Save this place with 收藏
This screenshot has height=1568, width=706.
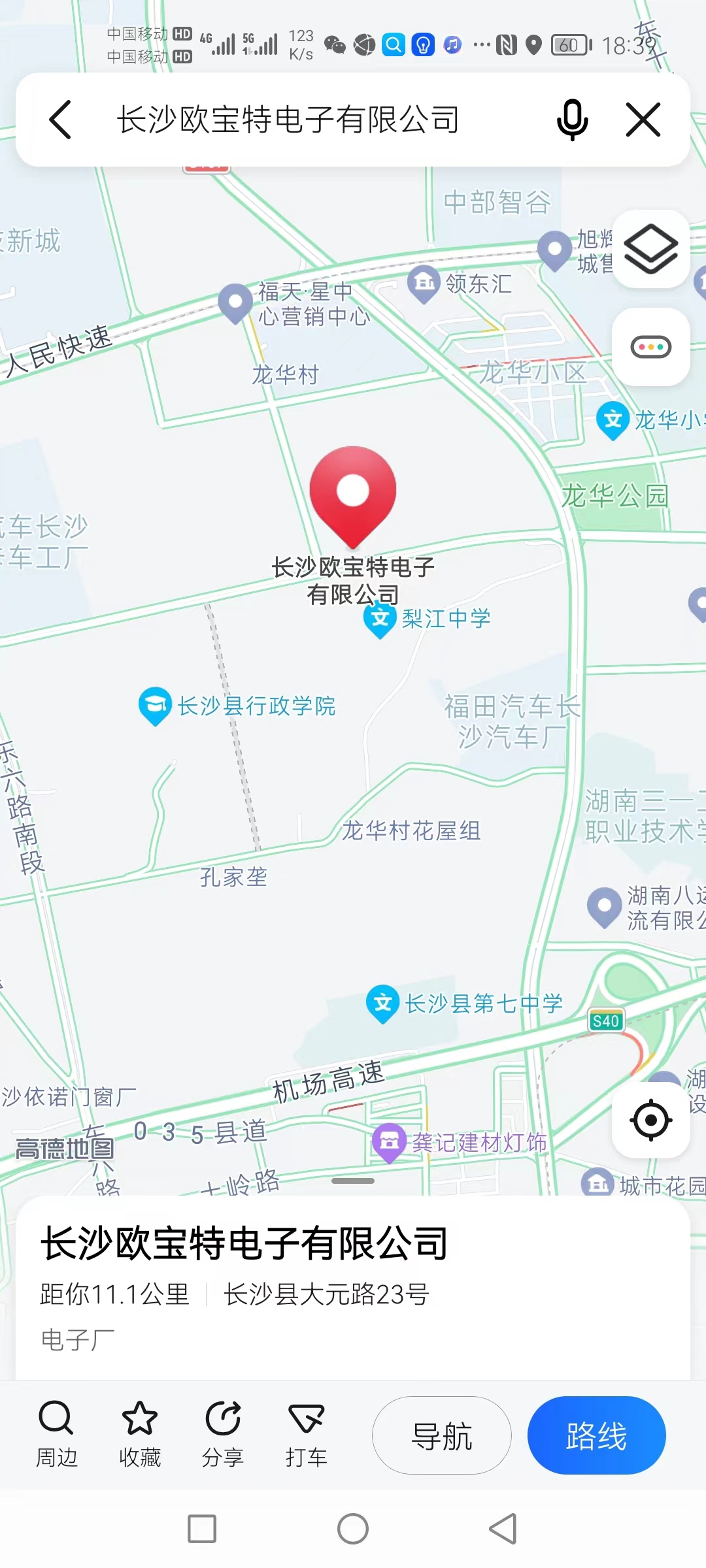(140, 1433)
